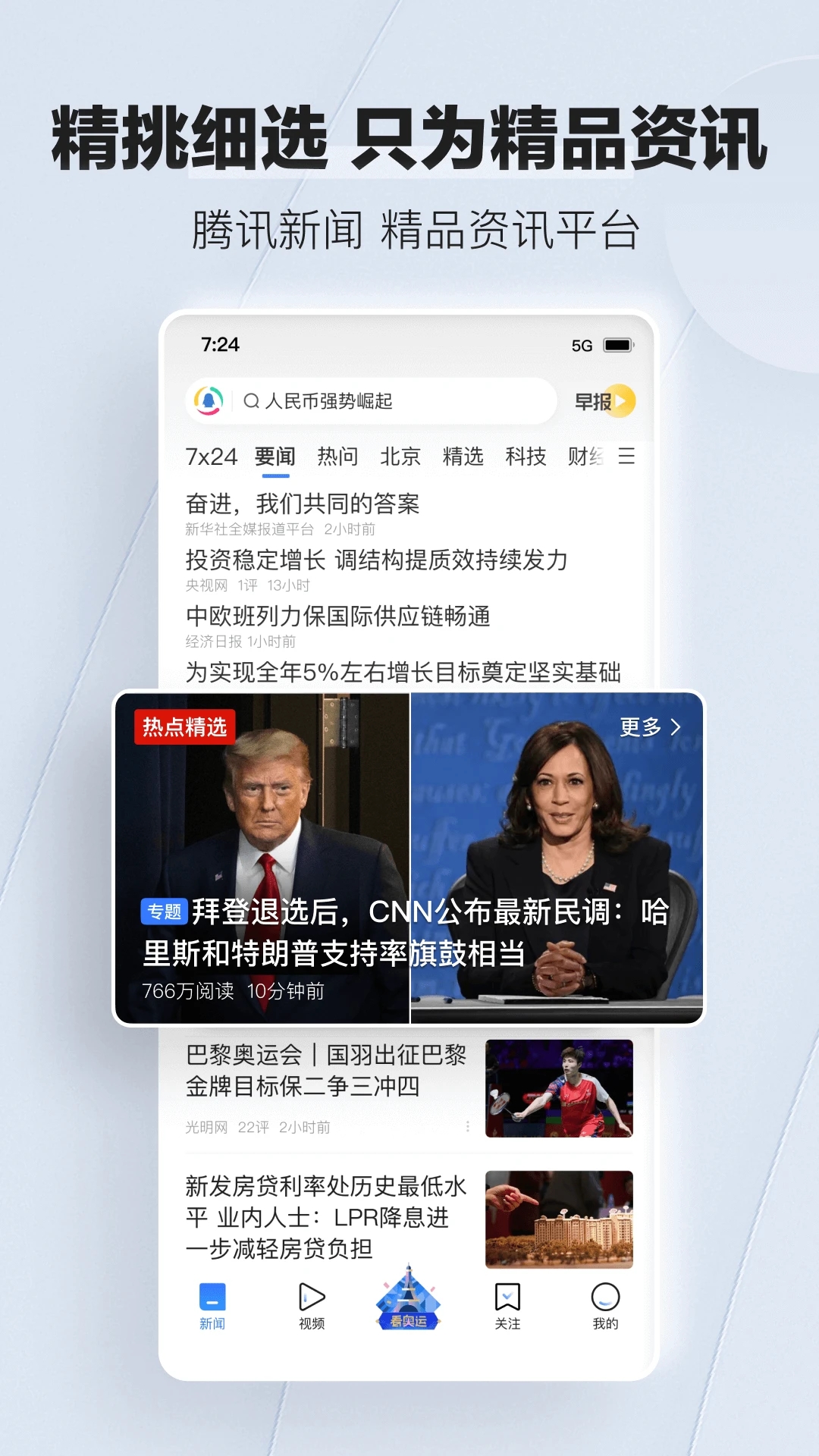819x1456 pixels.
Task: Open the 热问 section
Action: (x=339, y=457)
